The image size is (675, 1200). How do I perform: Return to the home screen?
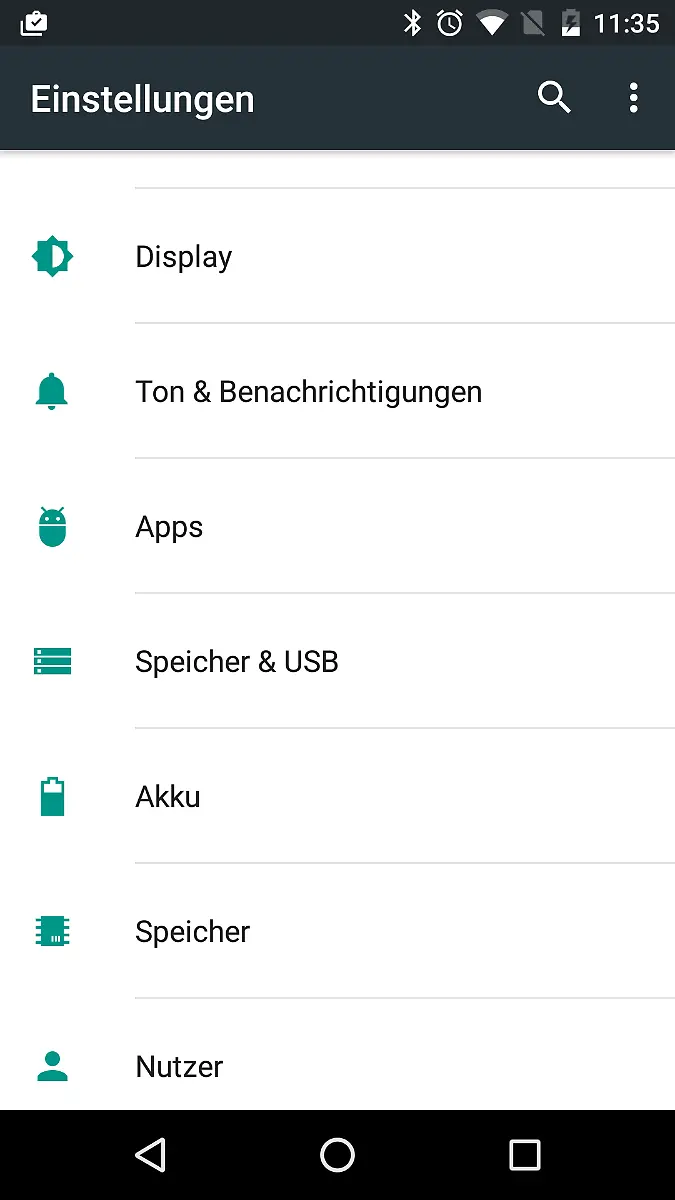click(337, 1155)
